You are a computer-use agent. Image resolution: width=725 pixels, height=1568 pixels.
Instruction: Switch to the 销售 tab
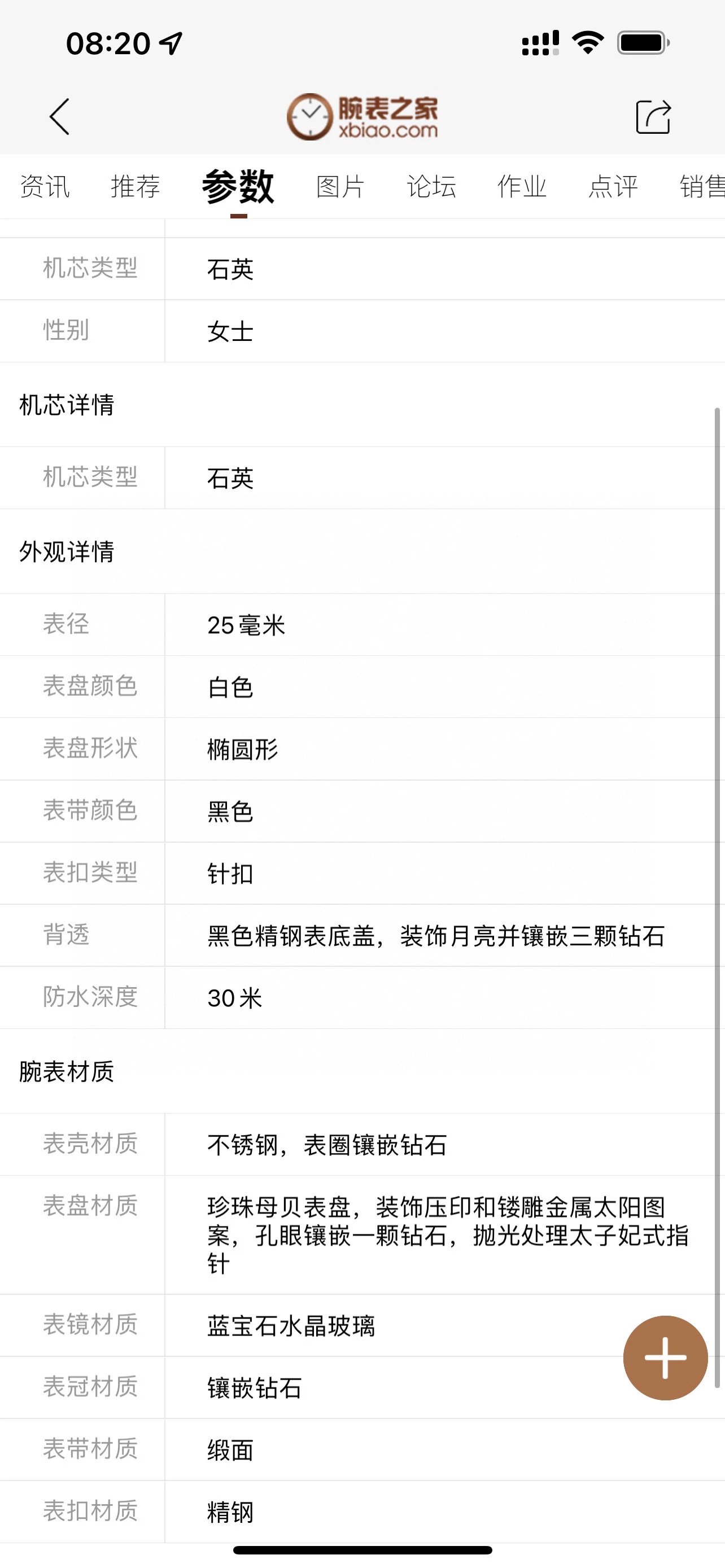pos(702,186)
